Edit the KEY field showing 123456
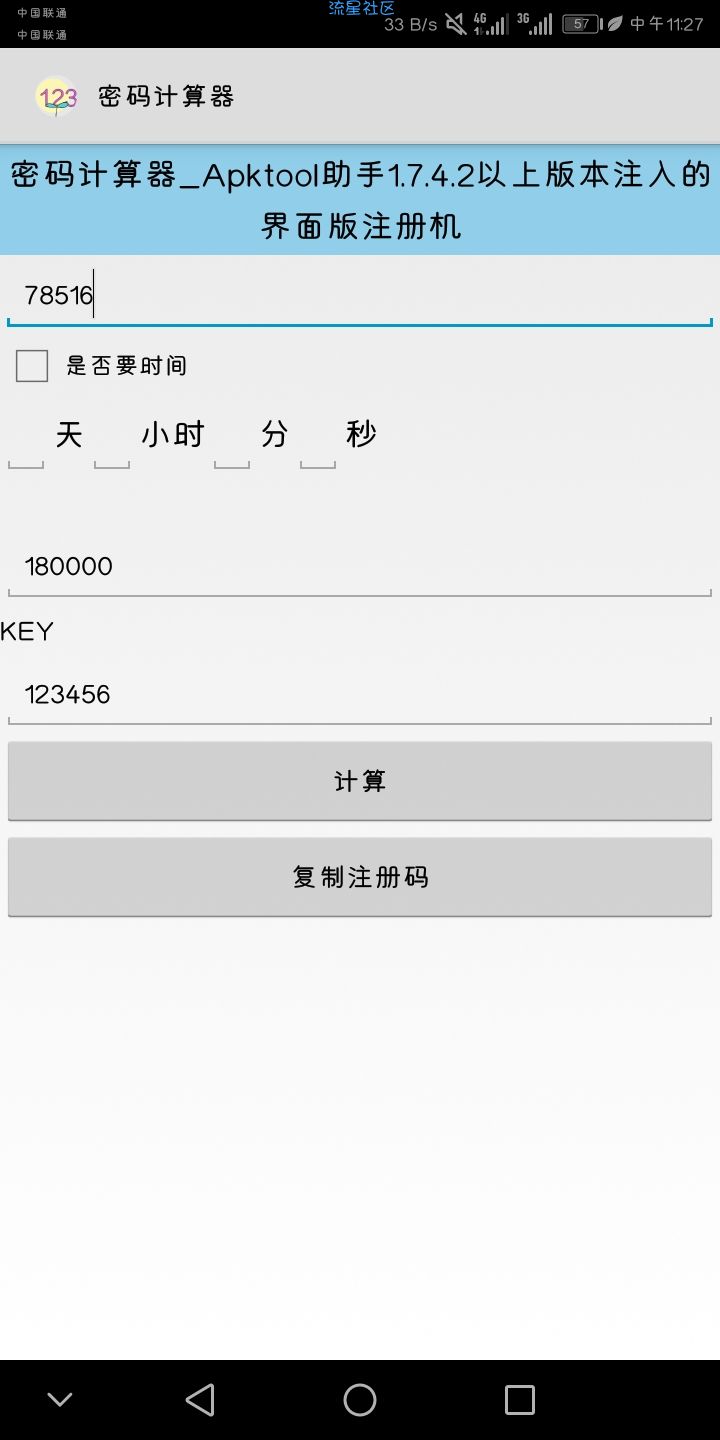The image size is (720, 1440). pyautogui.click(x=360, y=694)
